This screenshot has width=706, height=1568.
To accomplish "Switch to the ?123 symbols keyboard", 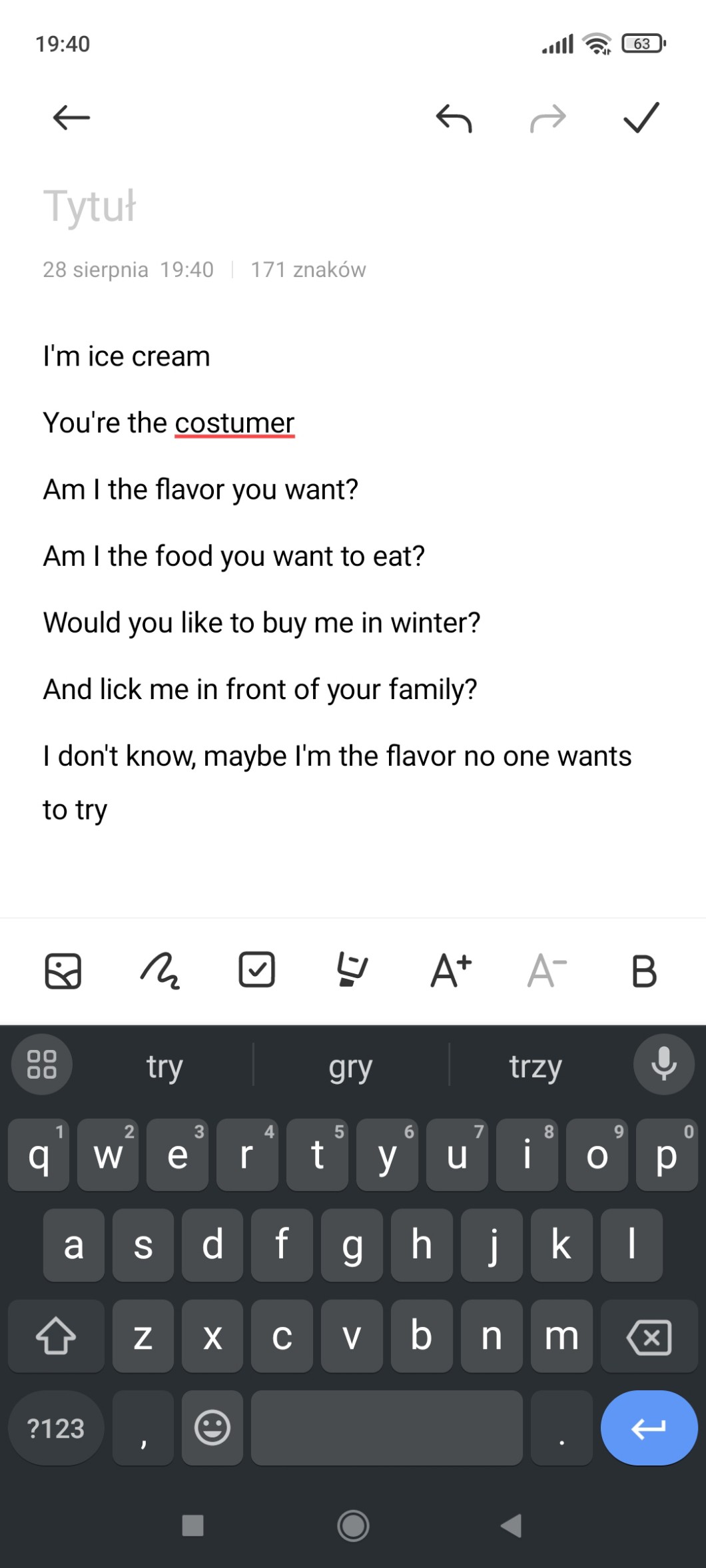I will pos(56,1428).
